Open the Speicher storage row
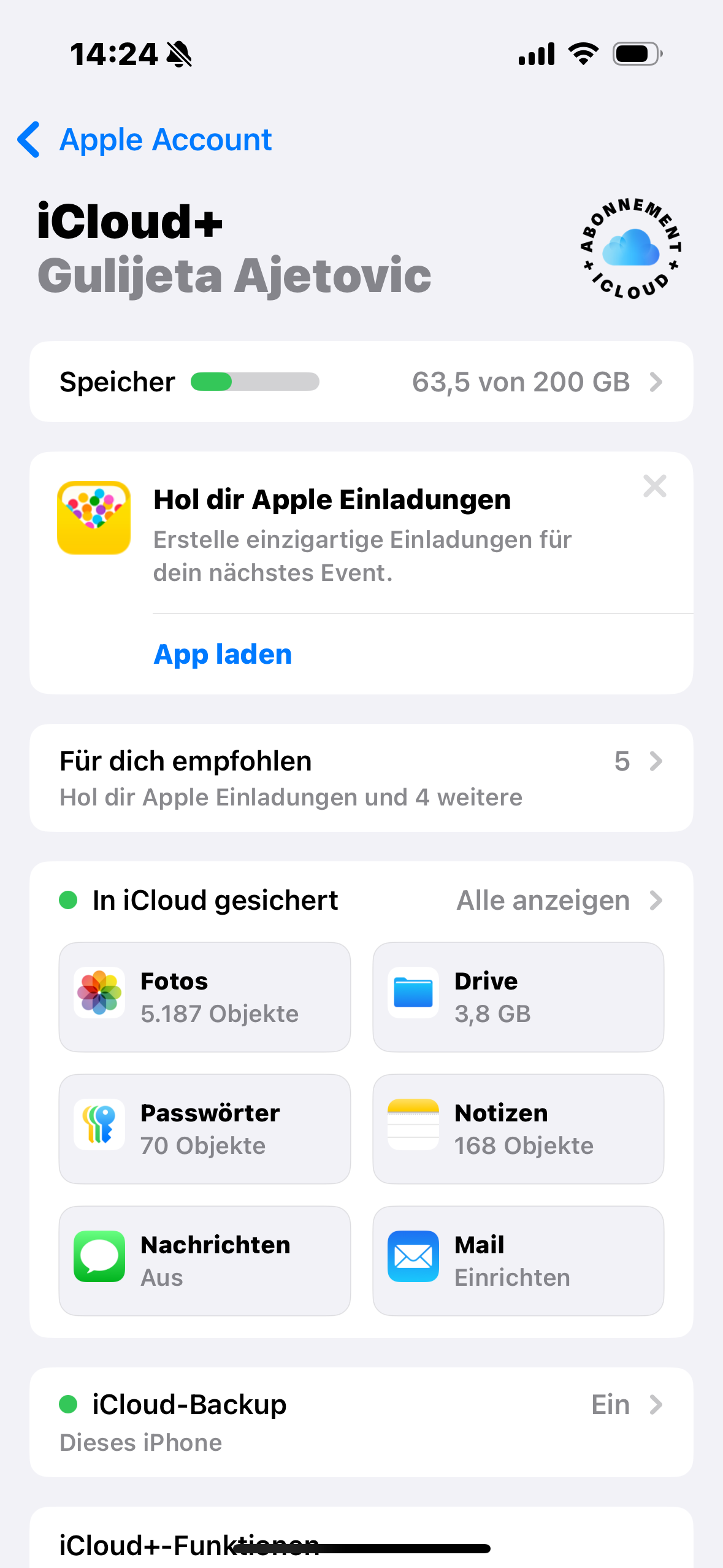Image resolution: width=723 pixels, height=1568 pixels. coord(361,382)
